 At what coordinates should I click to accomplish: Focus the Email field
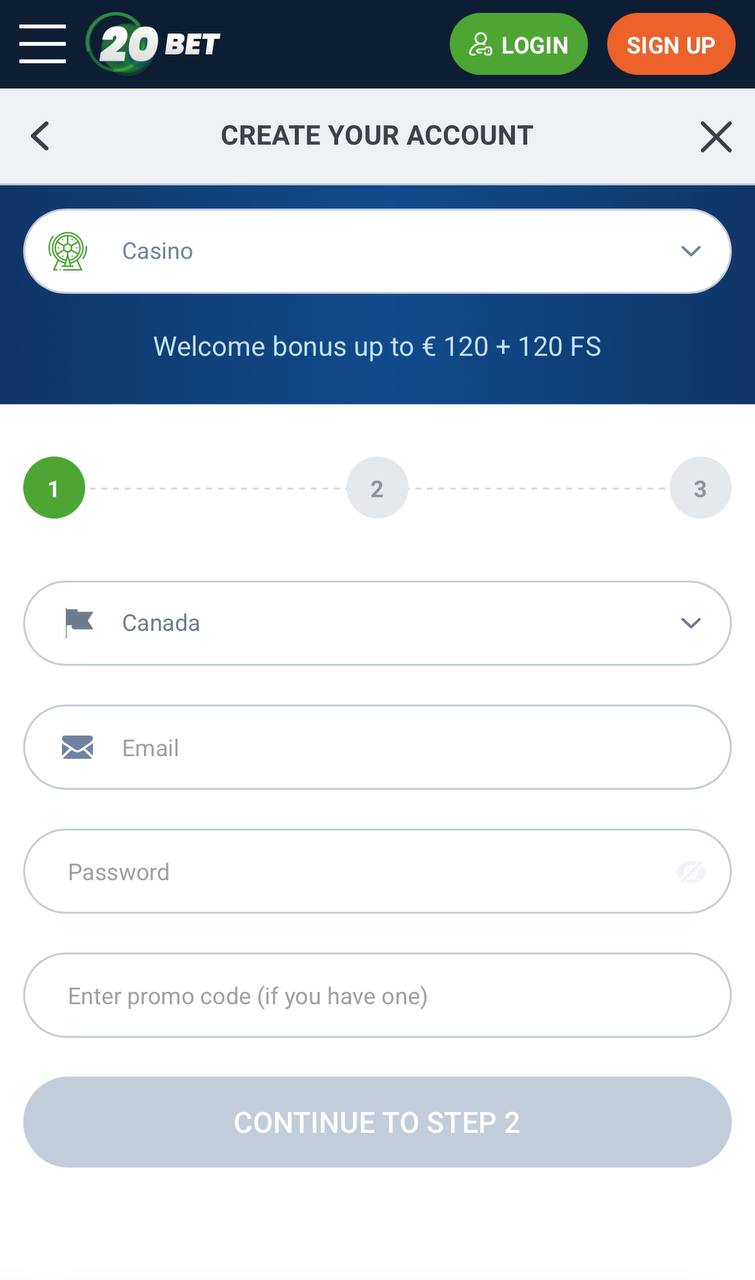[x=377, y=747]
